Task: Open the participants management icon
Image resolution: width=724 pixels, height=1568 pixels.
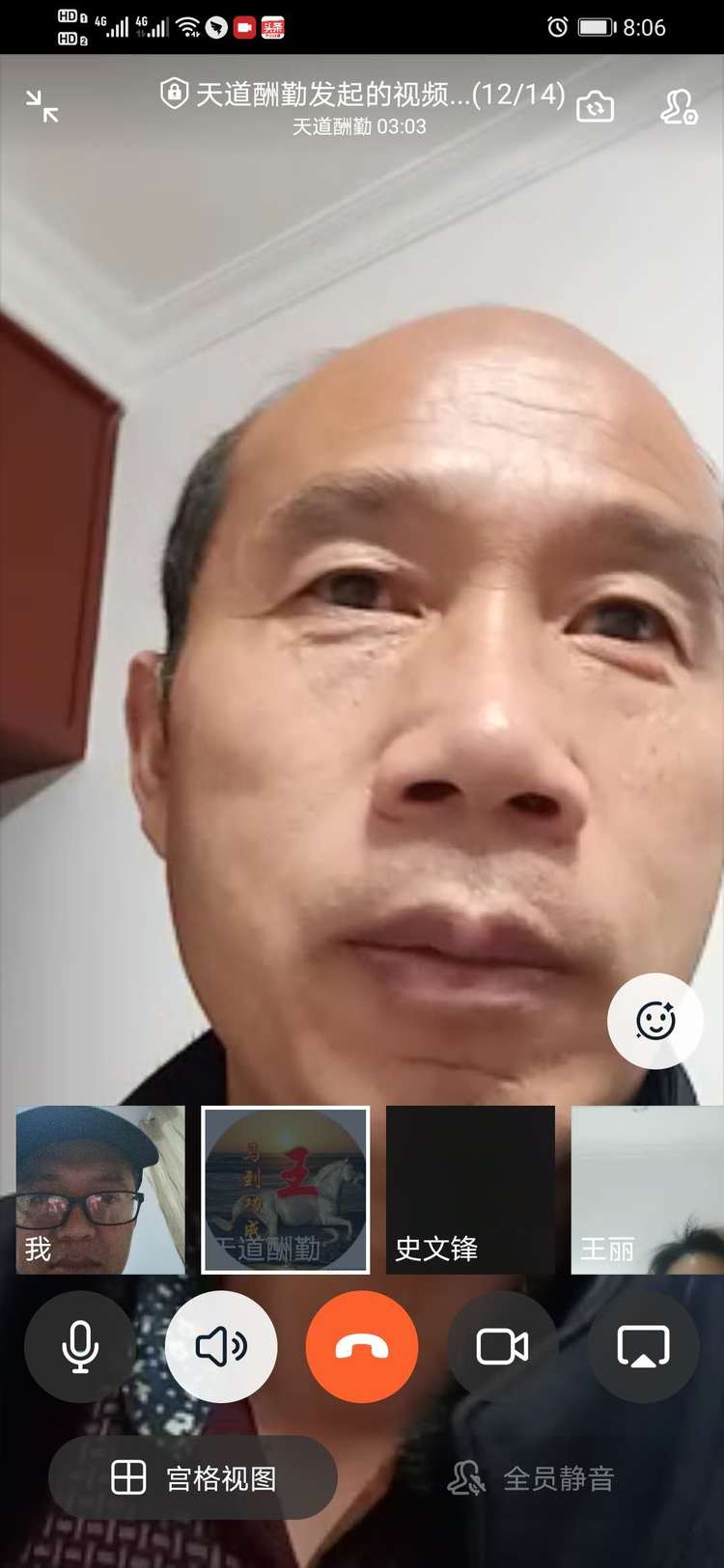Action: 679,106
